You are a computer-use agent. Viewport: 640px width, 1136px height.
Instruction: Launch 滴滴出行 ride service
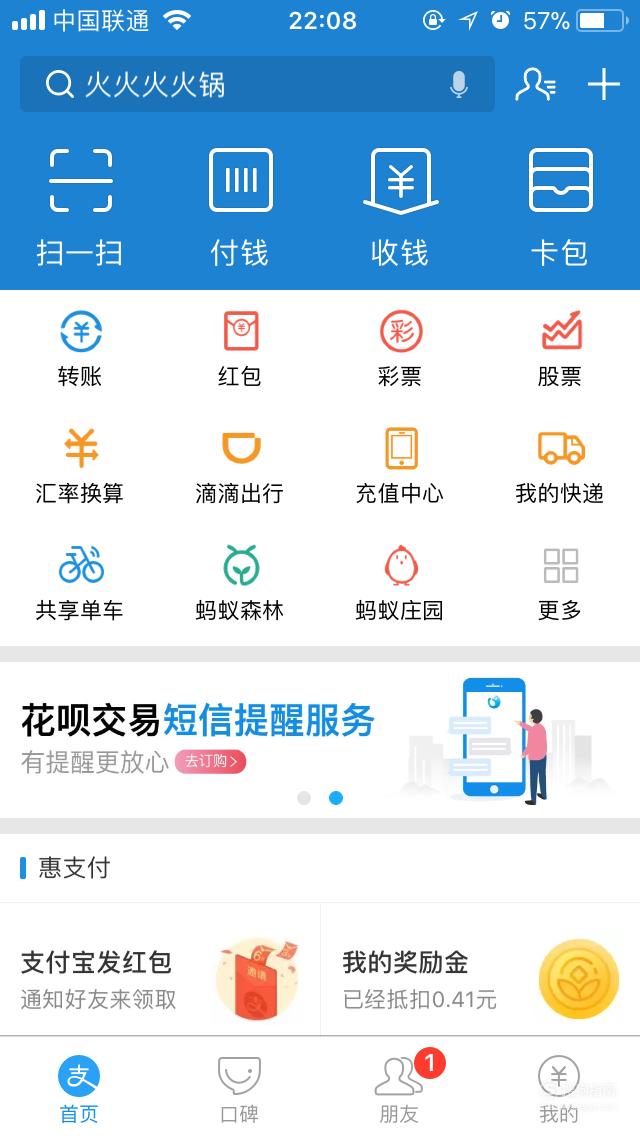(240, 465)
